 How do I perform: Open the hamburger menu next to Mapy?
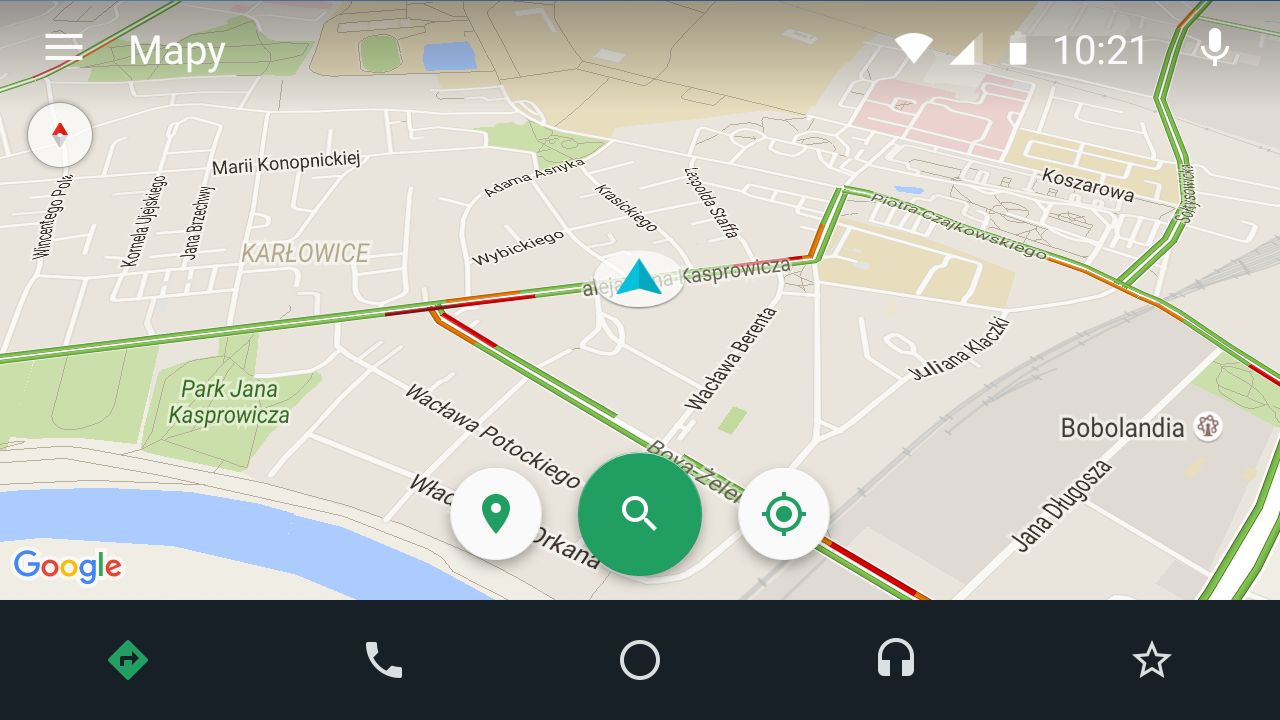63,47
